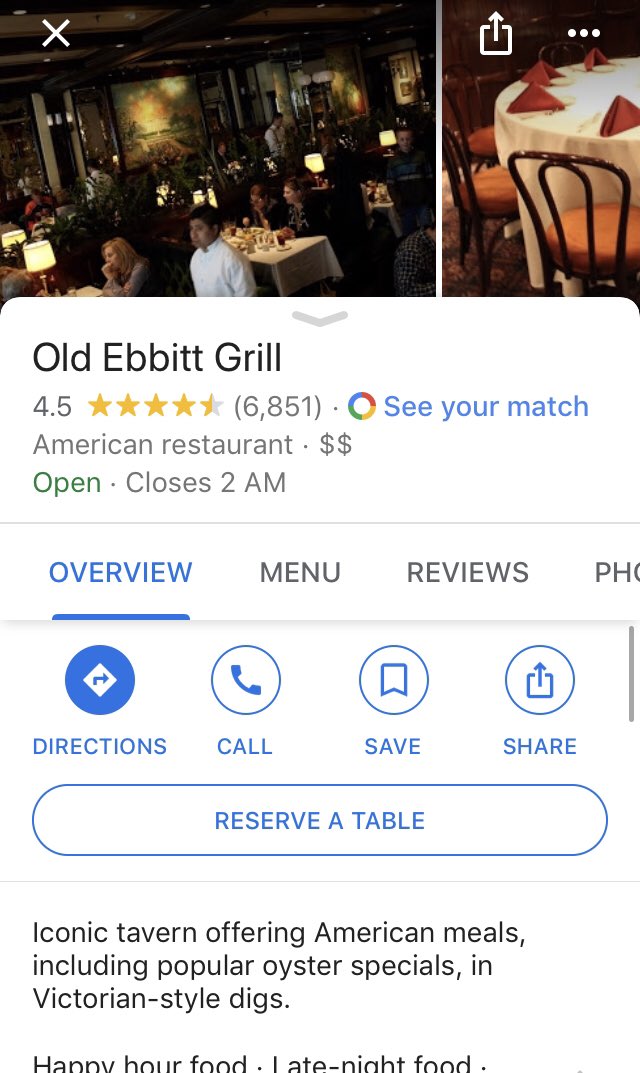Image resolution: width=640 pixels, height=1073 pixels.
Task: Save Old Ebbitt Grill to a list
Action: pos(393,681)
